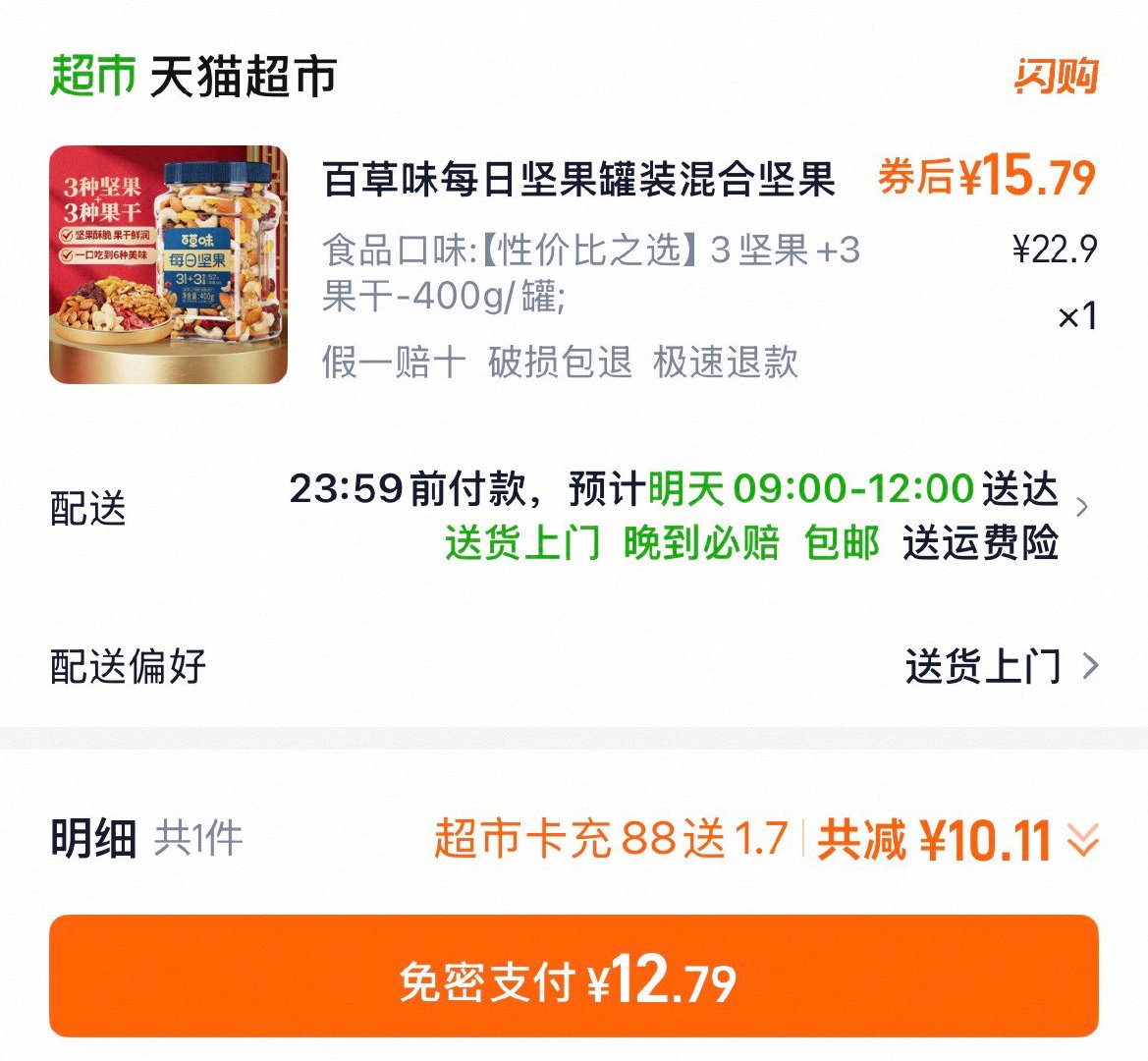Open the 超市卡充88送1.7 offer
Image resolution: width=1148 pixels, height=1061 pixels.
611,839
